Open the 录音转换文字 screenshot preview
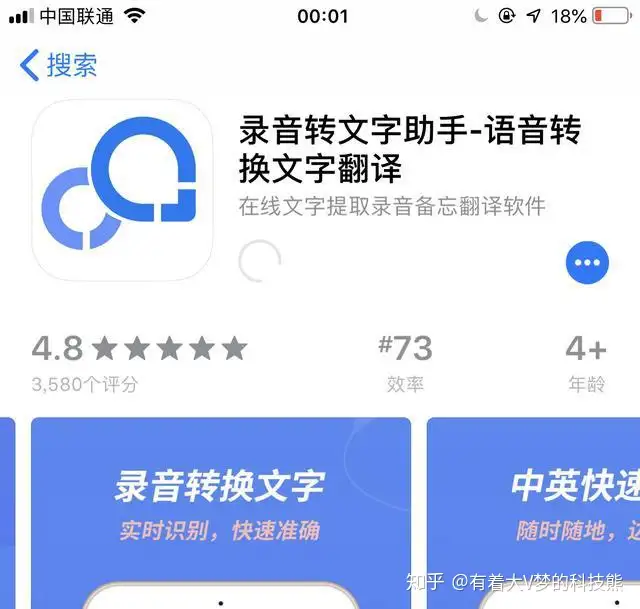 (x=220, y=510)
